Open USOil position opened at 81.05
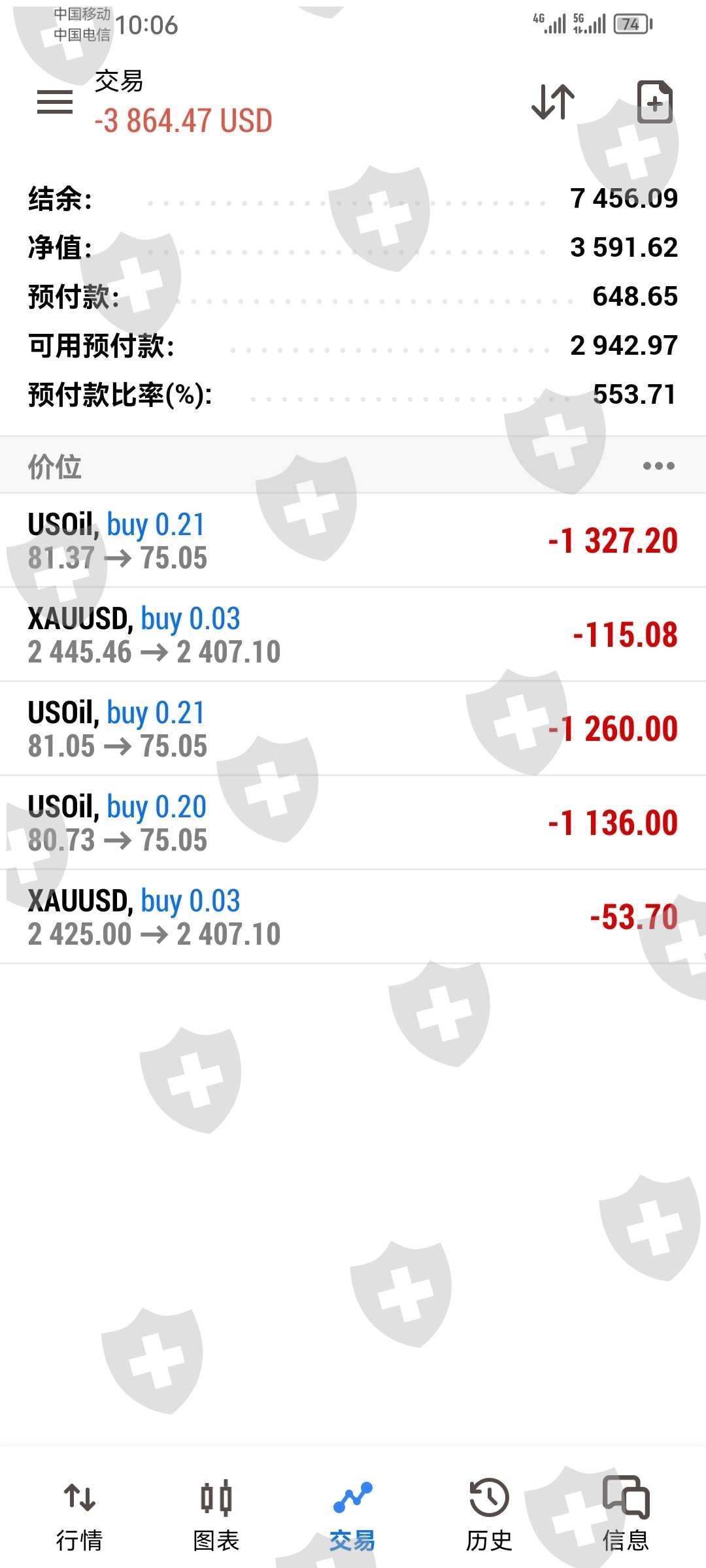This screenshot has height=1568, width=706. click(353, 729)
